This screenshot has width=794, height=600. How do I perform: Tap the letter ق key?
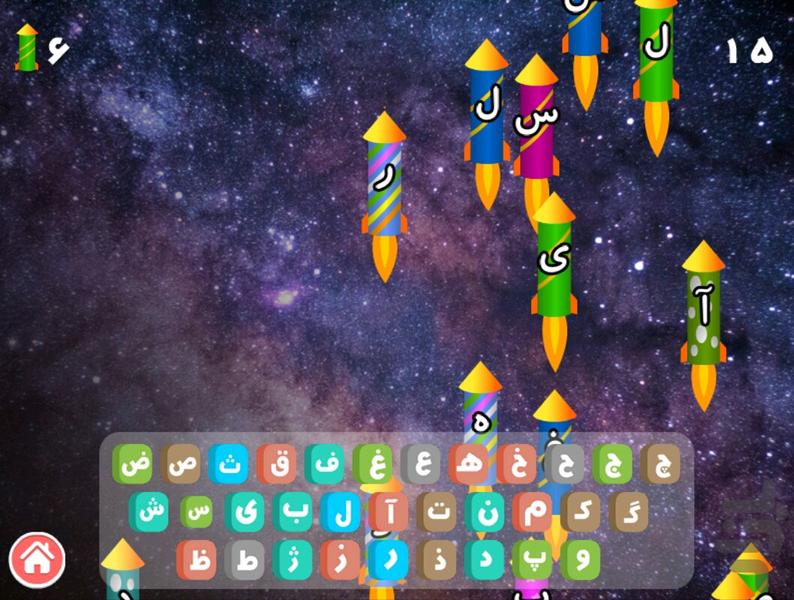(x=276, y=464)
